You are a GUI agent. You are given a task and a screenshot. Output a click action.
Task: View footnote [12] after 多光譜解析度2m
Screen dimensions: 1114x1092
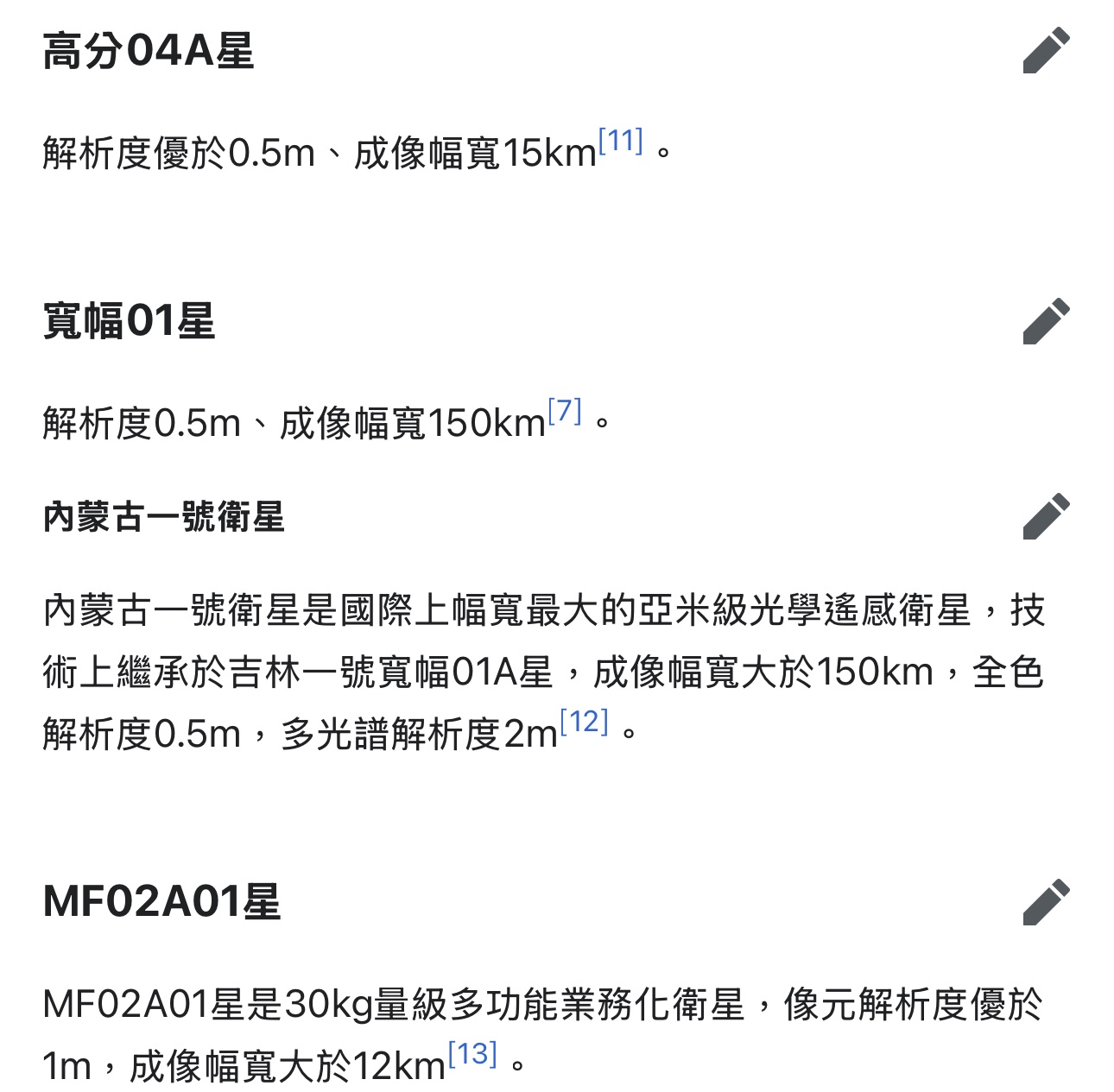tap(585, 722)
